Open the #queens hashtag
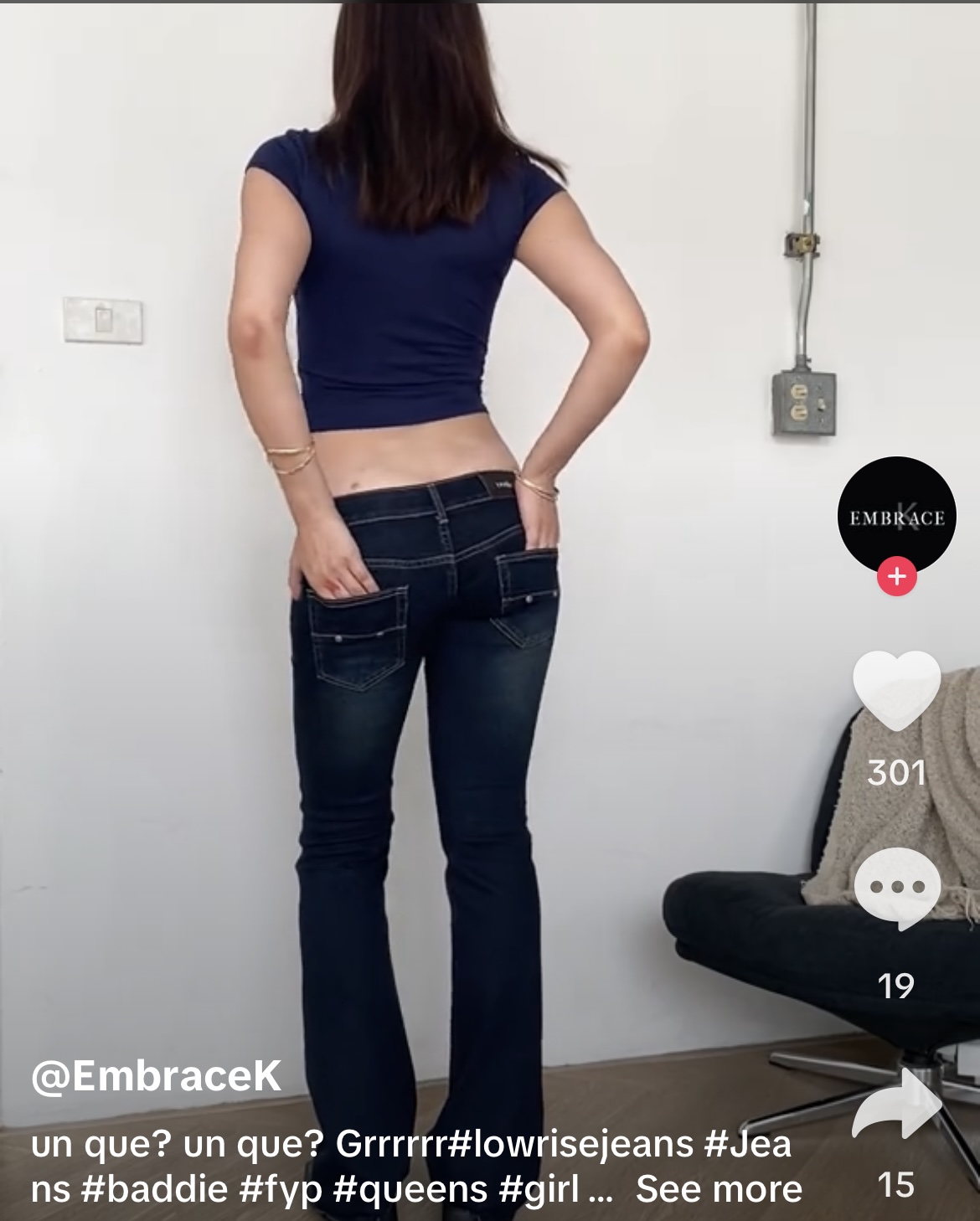 tap(410, 1189)
